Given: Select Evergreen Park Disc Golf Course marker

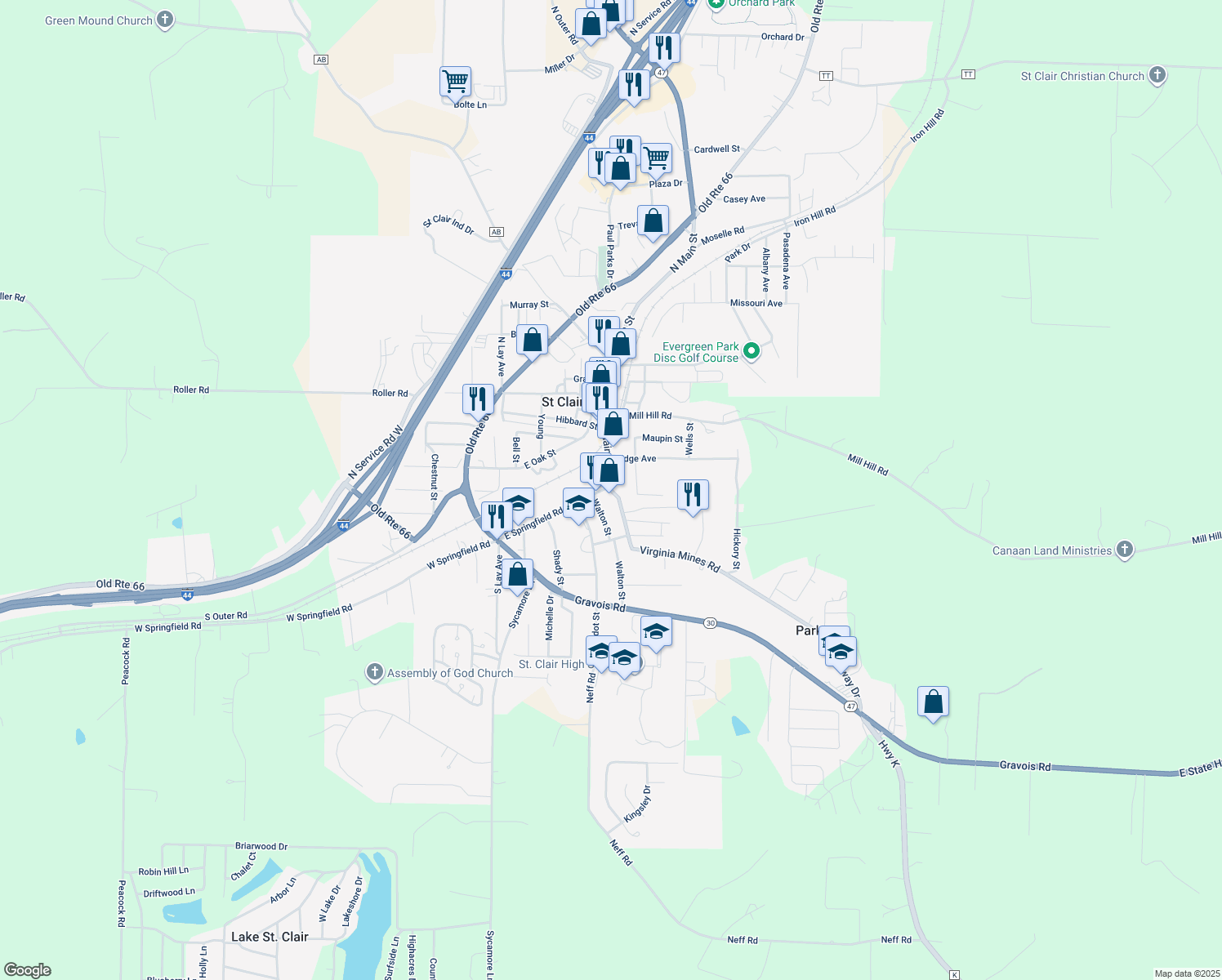Looking at the screenshot, I should point(752,352).
